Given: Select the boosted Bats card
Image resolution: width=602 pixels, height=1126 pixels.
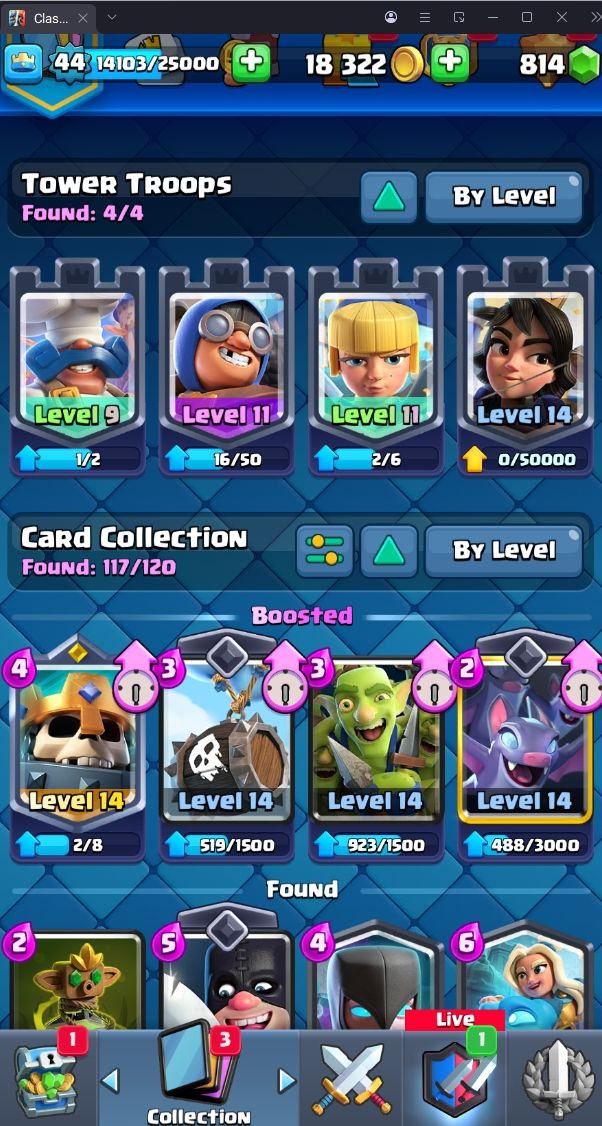Looking at the screenshot, I should pos(524,750).
